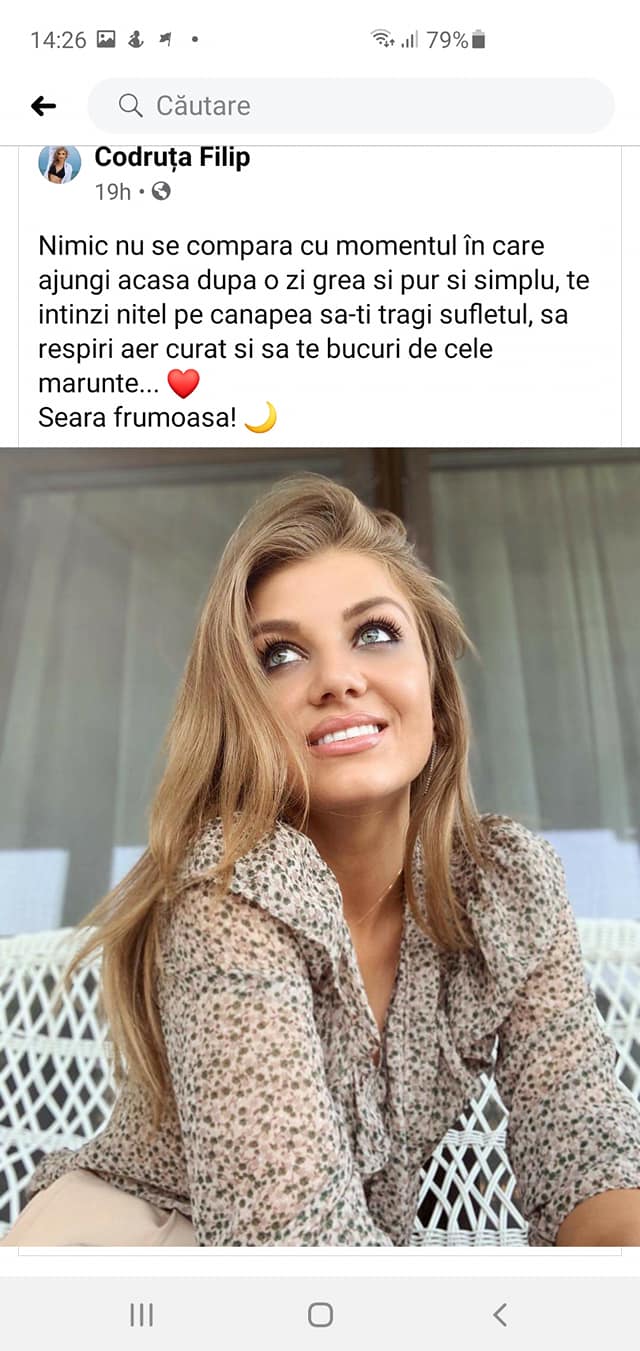Open the post photo in full view

pyautogui.click(x=320, y=846)
